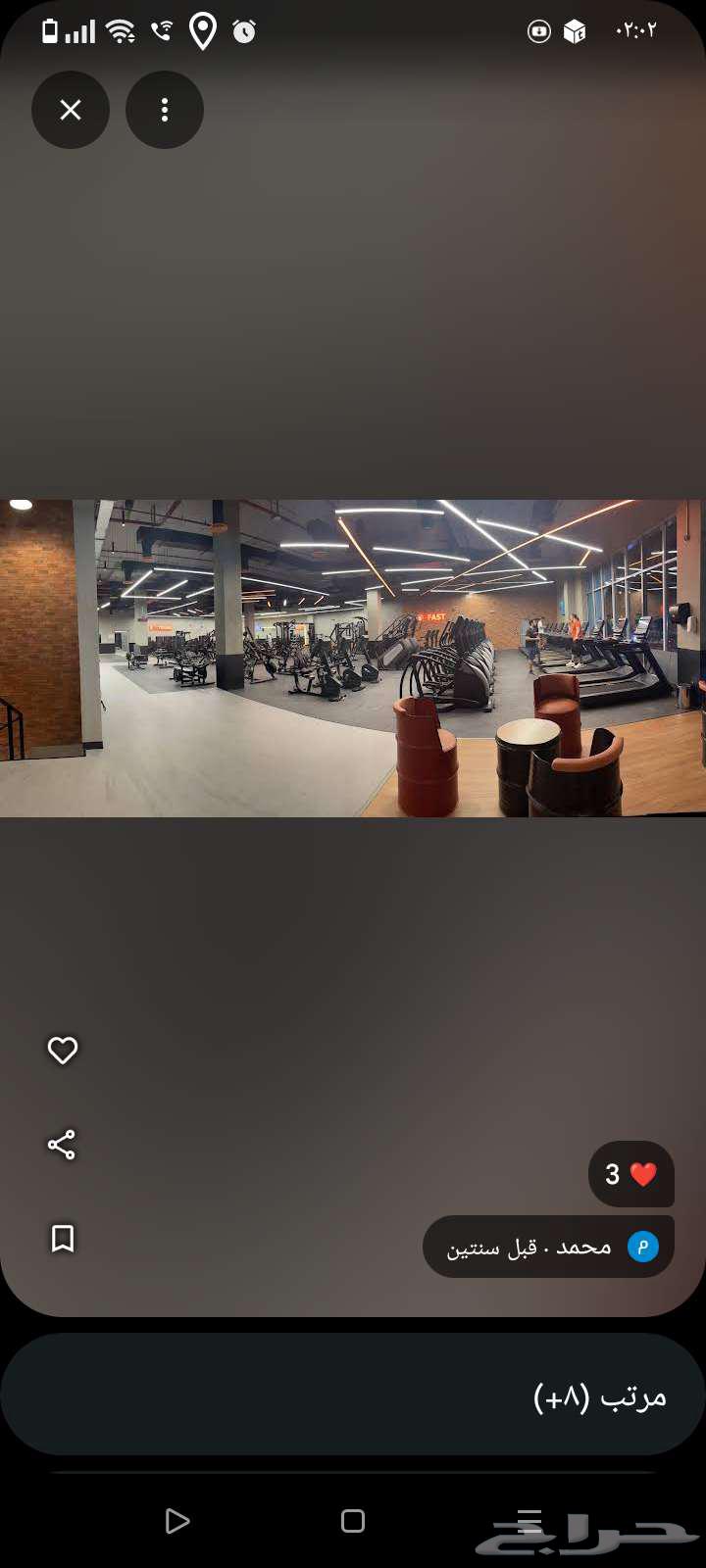Tap the gym panorama photo

coord(353,659)
